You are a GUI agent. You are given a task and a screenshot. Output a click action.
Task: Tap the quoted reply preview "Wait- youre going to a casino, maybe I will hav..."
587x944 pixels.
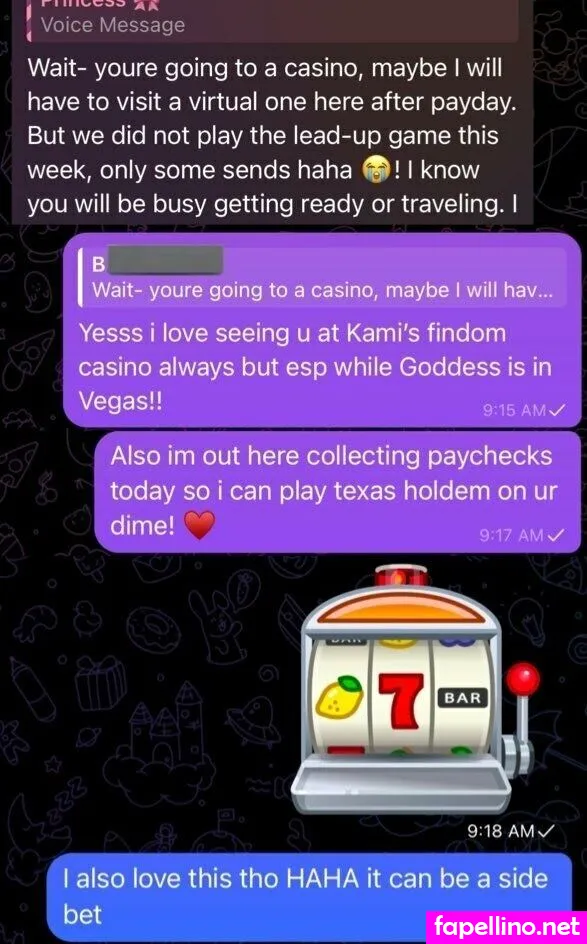[323, 277]
